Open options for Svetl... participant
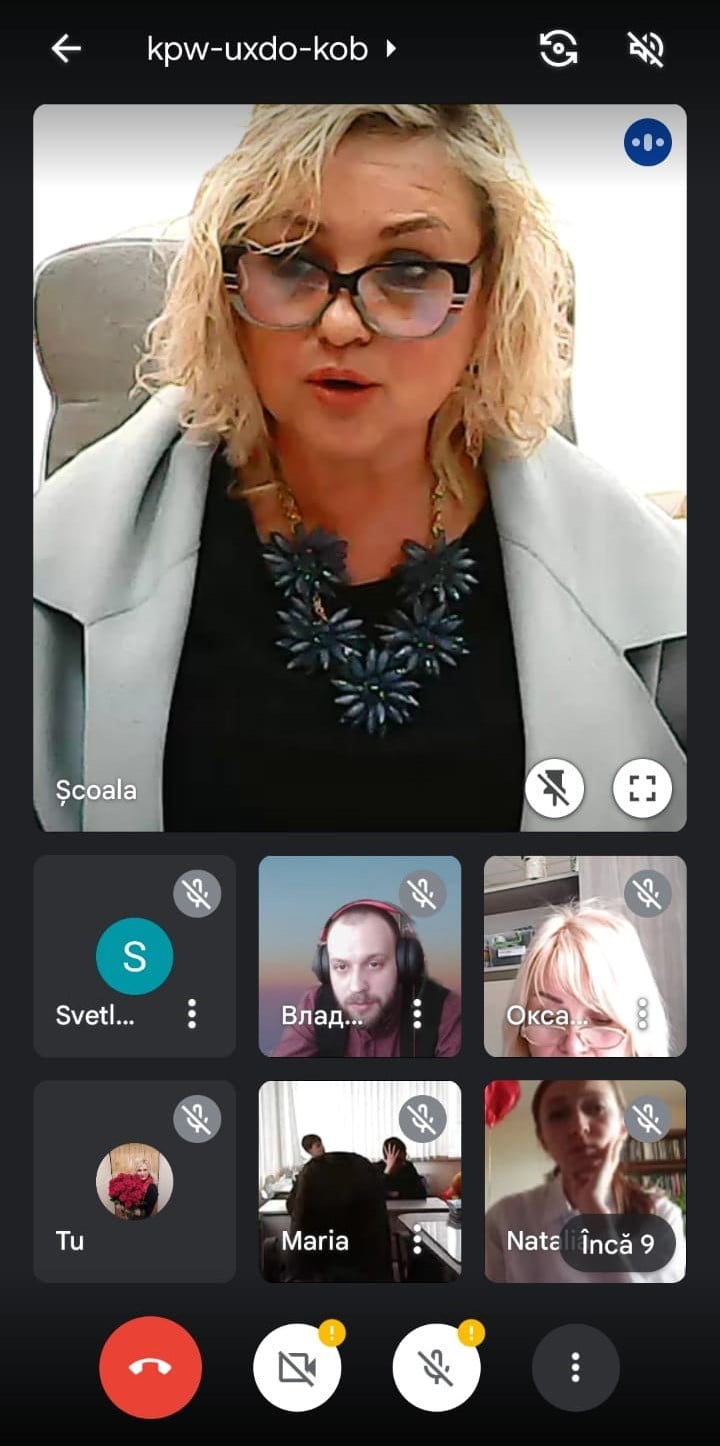 [x=192, y=1014]
